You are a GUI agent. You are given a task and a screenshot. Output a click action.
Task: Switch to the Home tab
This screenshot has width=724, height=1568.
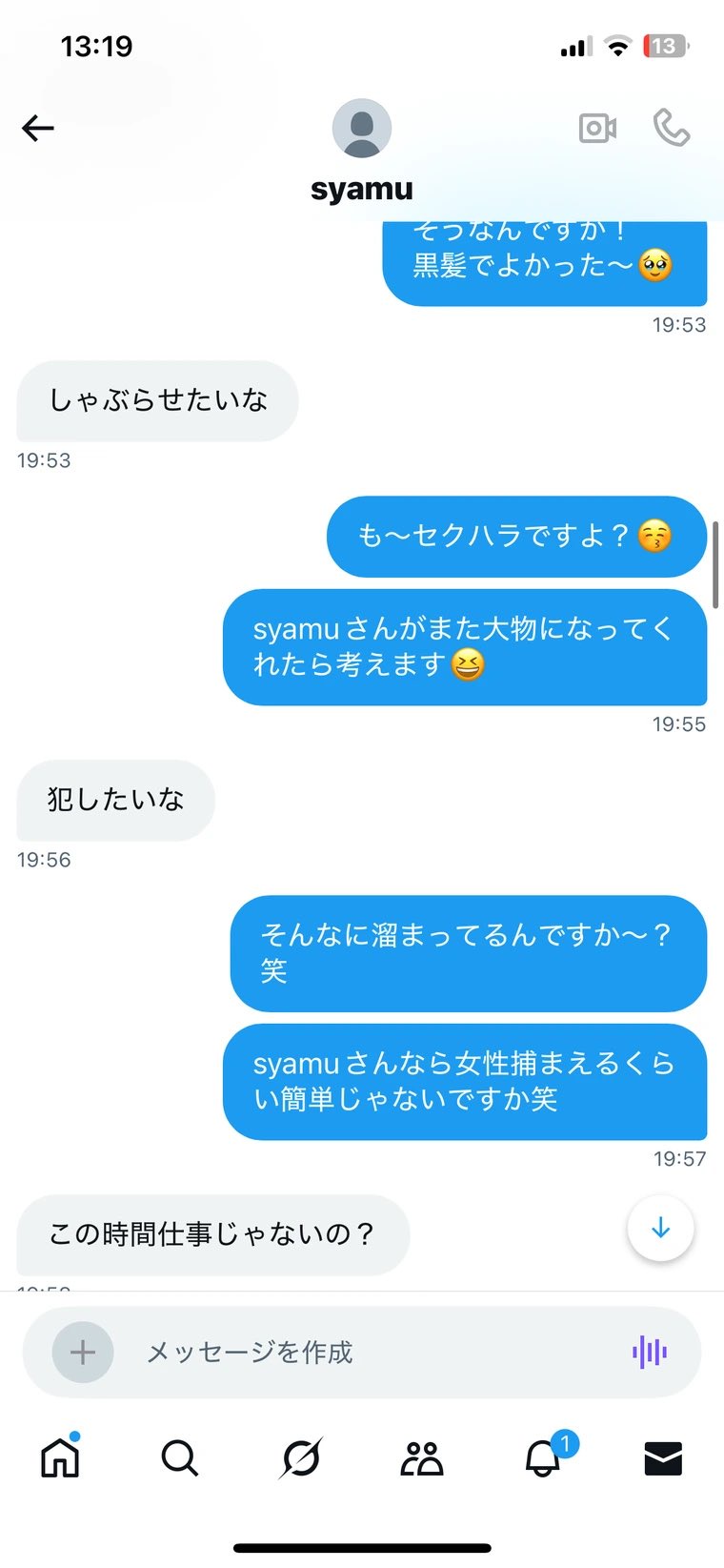[60, 1457]
